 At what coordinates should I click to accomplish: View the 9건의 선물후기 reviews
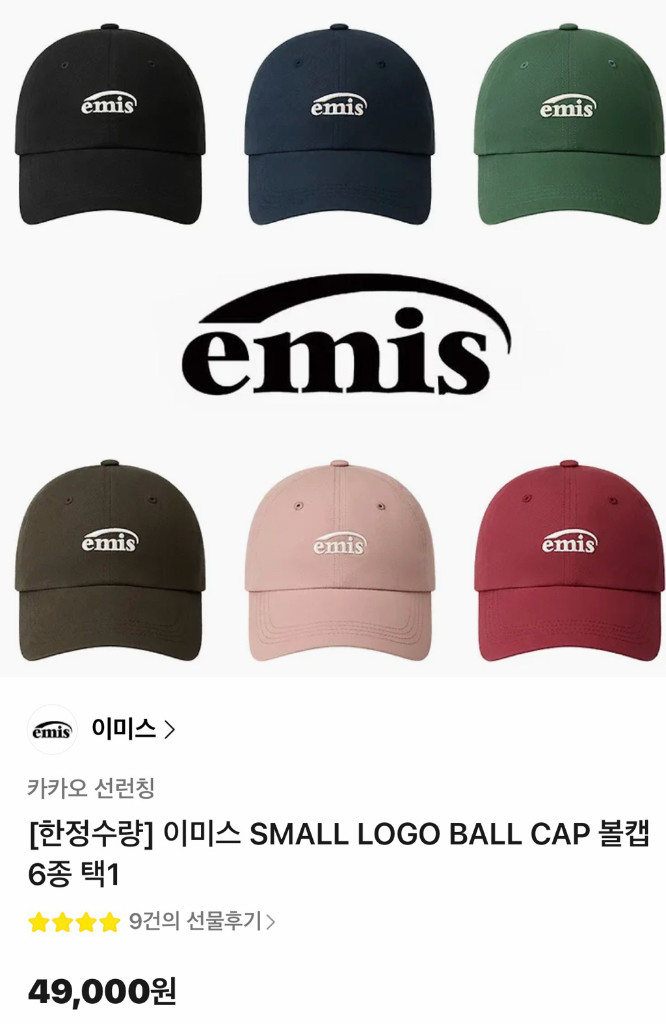[202, 921]
